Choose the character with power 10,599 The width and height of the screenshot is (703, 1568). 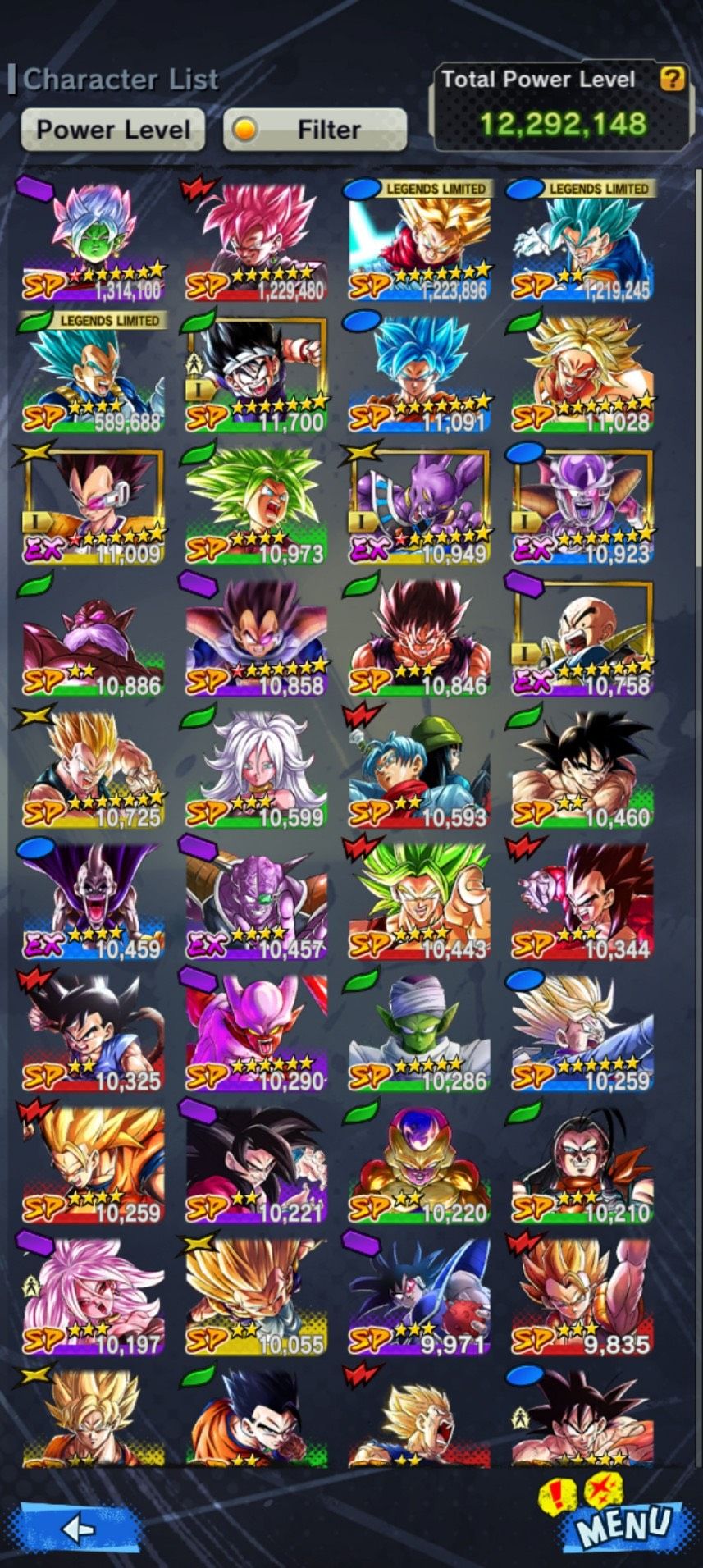(x=256, y=770)
